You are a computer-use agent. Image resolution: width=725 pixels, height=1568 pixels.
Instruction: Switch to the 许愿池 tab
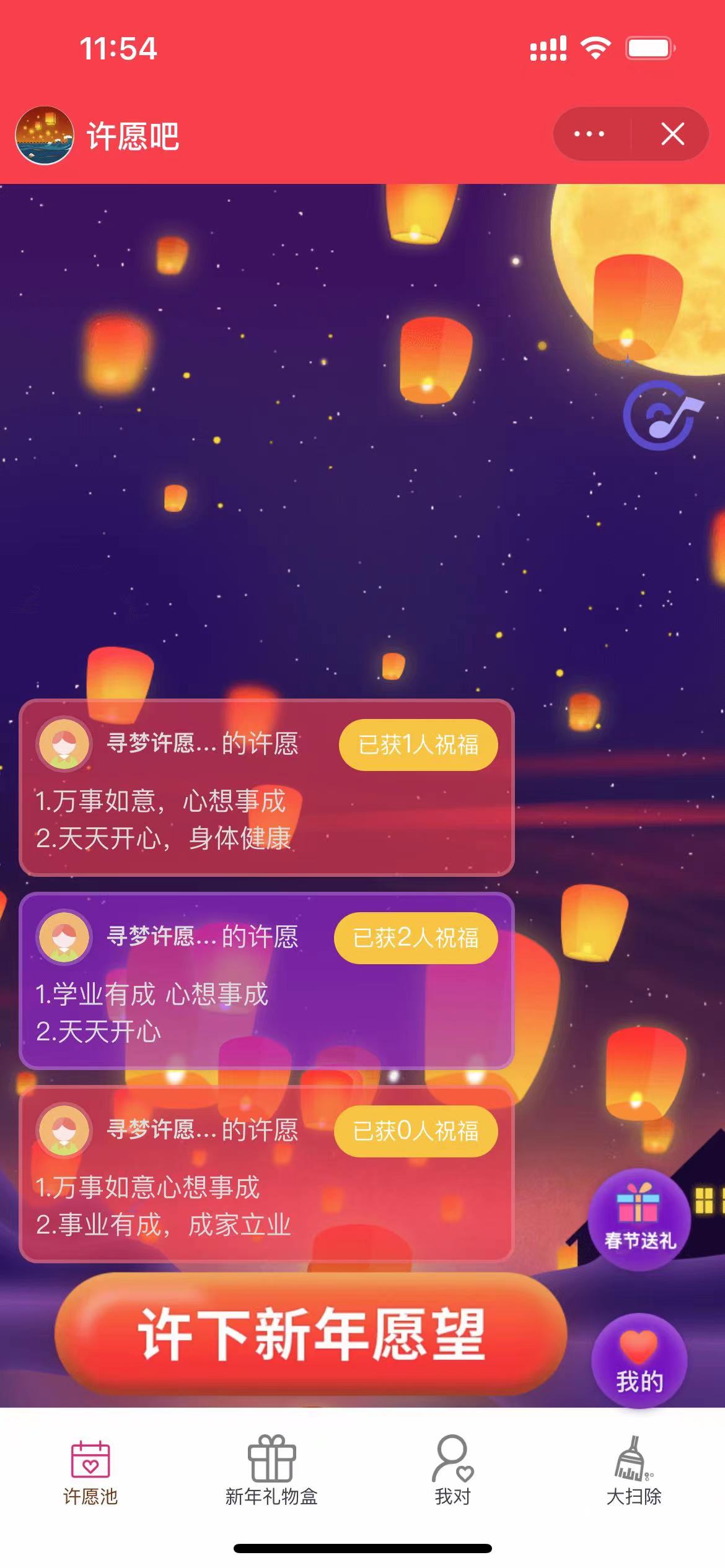point(90,1471)
